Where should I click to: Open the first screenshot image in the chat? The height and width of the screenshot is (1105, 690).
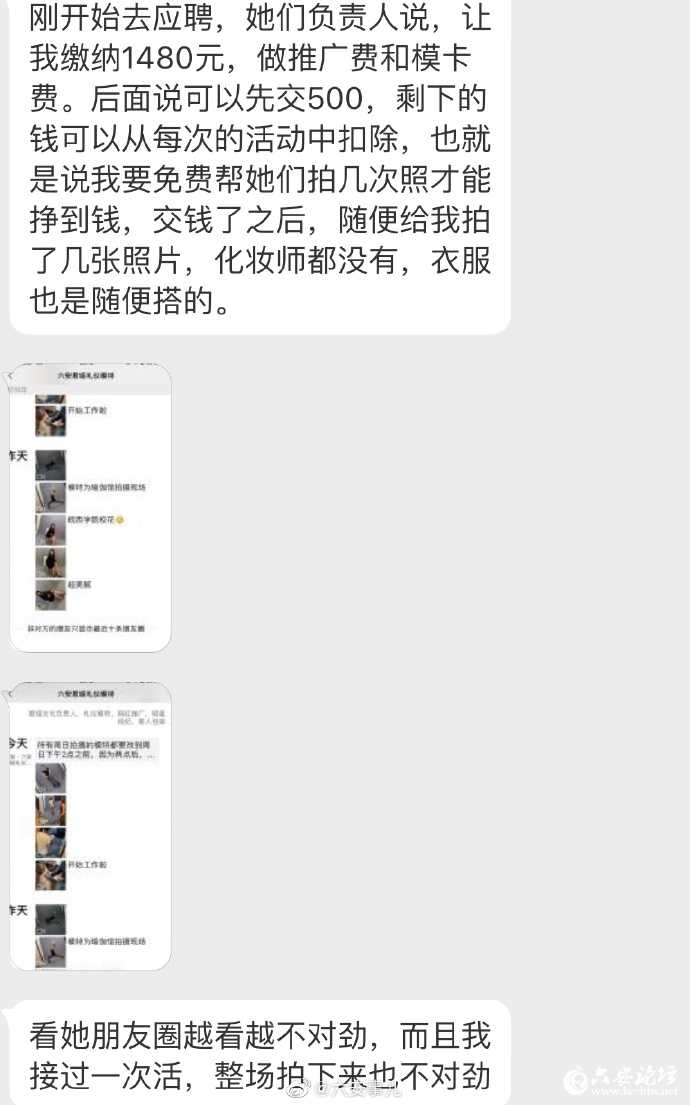tap(90, 507)
